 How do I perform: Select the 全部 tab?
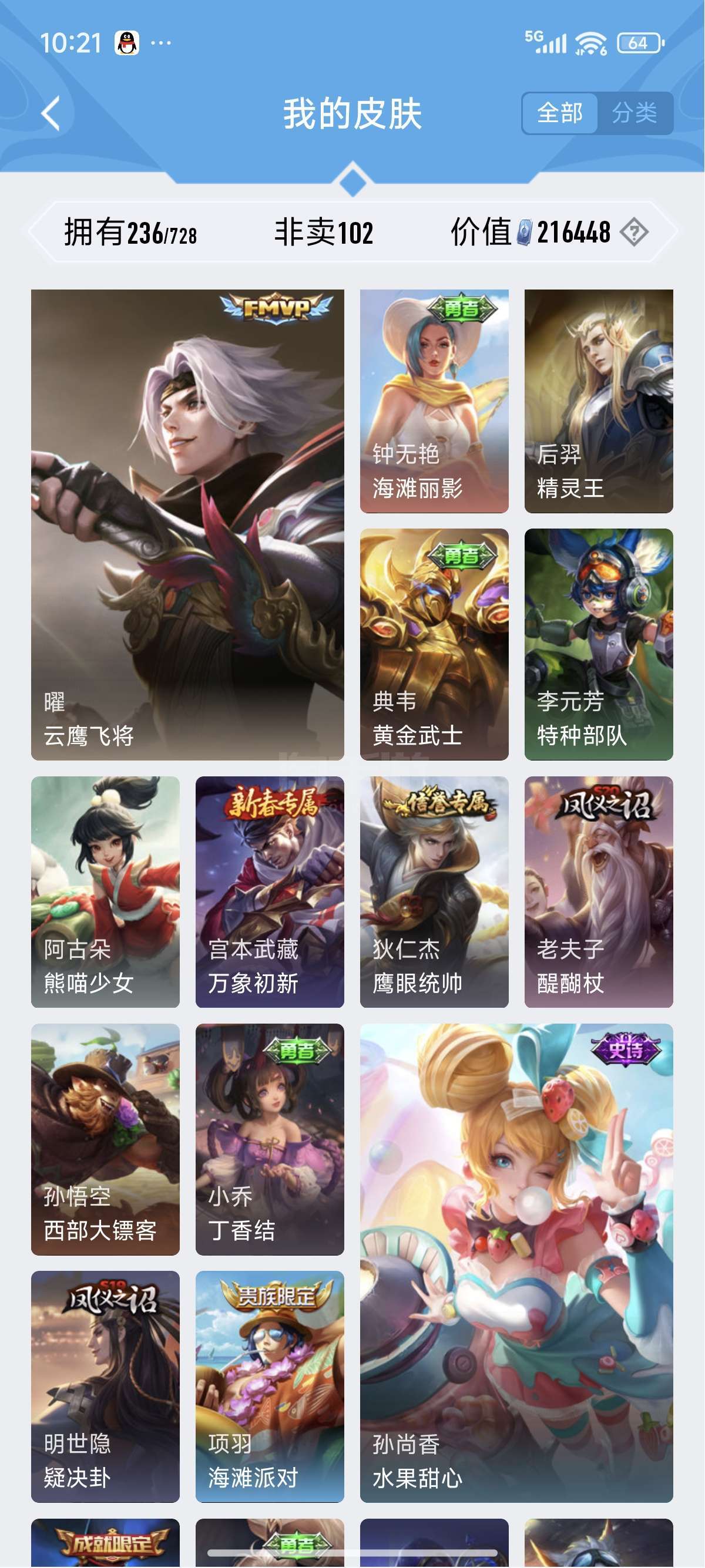559,113
